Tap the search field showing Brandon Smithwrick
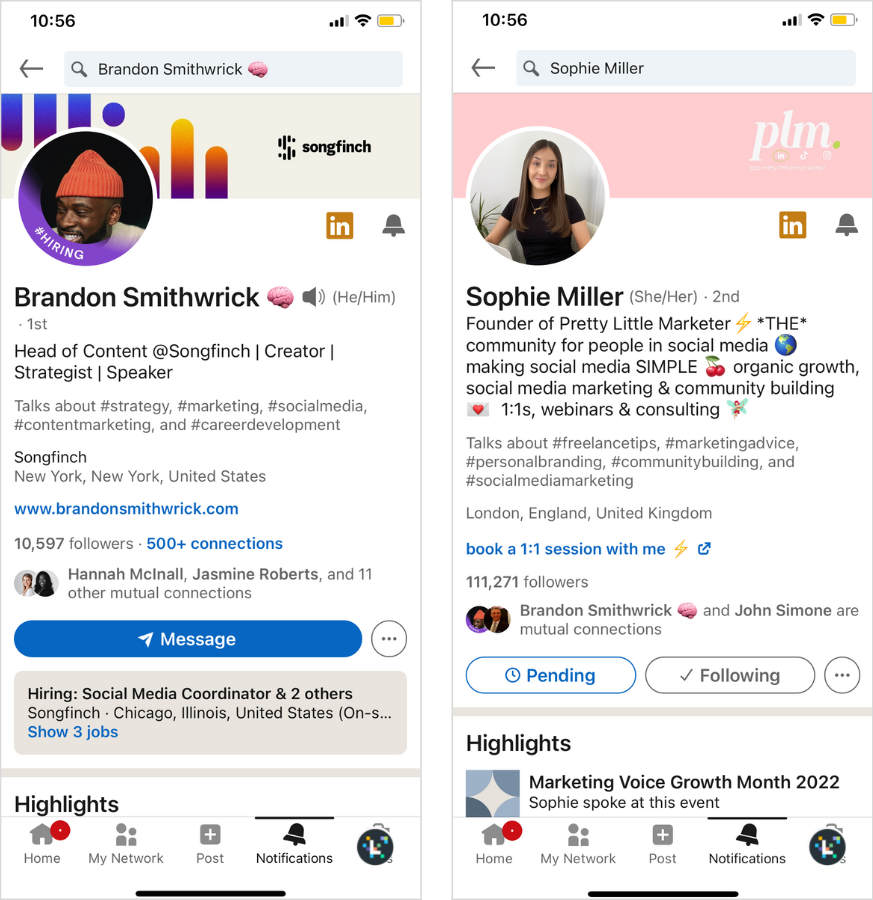This screenshot has height=900, width=873. tap(233, 69)
